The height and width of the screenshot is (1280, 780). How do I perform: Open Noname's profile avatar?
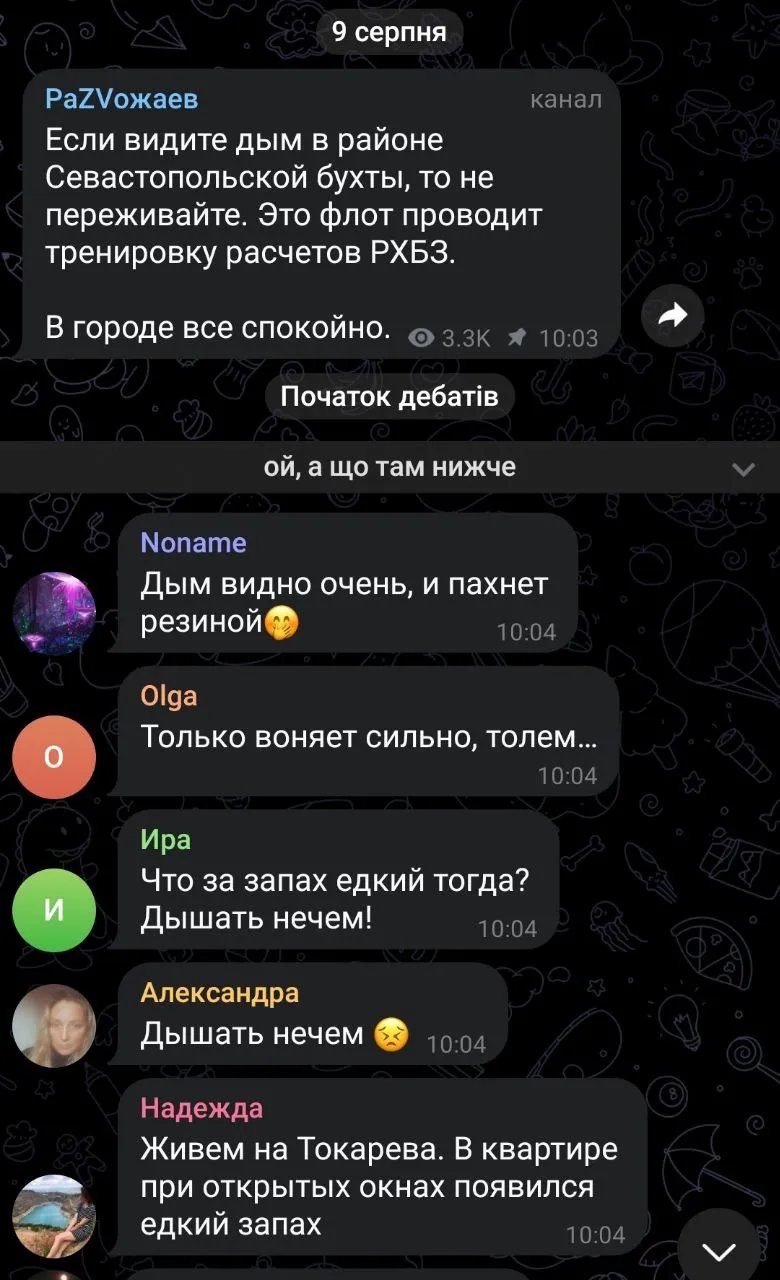[54, 613]
